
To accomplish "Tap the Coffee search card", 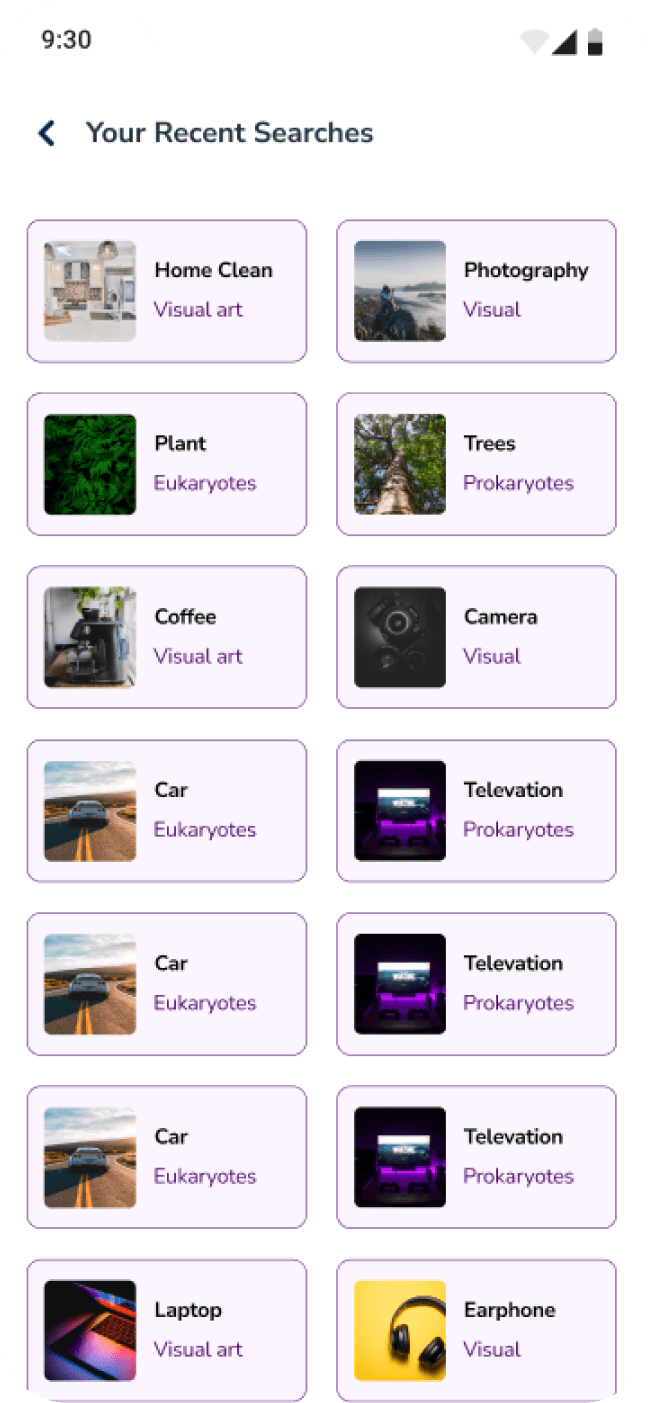I will pyautogui.click(x=166, y=637).
